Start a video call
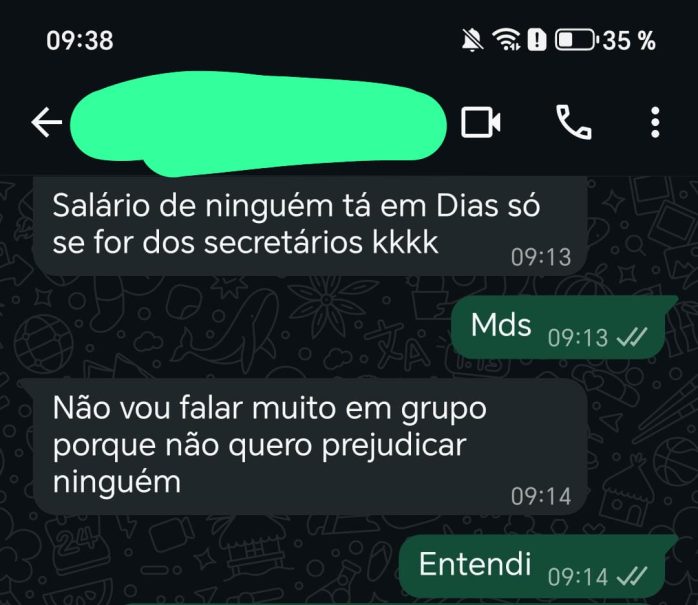The width and height of the screenshot is (698, 605). click(x=480, y=123)
